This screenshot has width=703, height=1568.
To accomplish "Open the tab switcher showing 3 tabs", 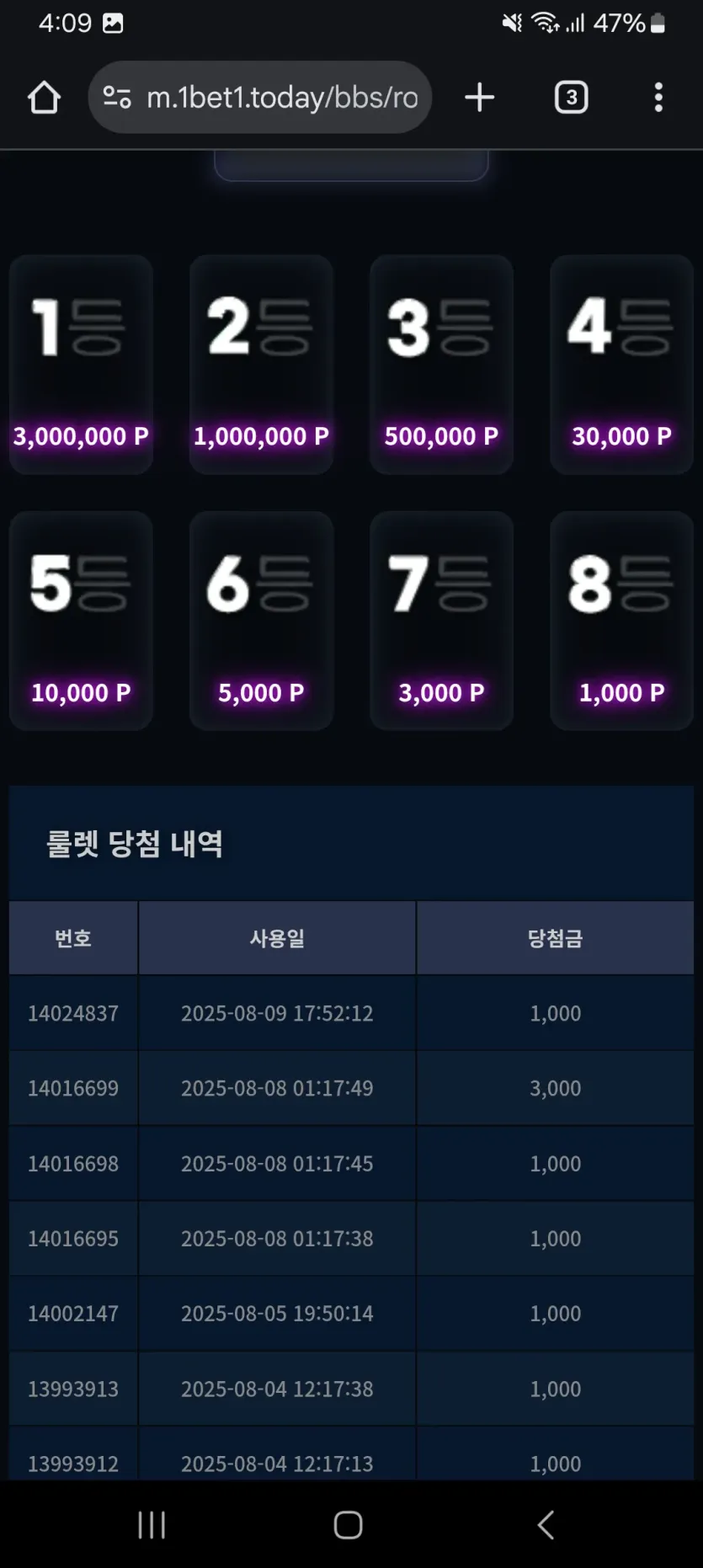I will click(x=571, y=98).
